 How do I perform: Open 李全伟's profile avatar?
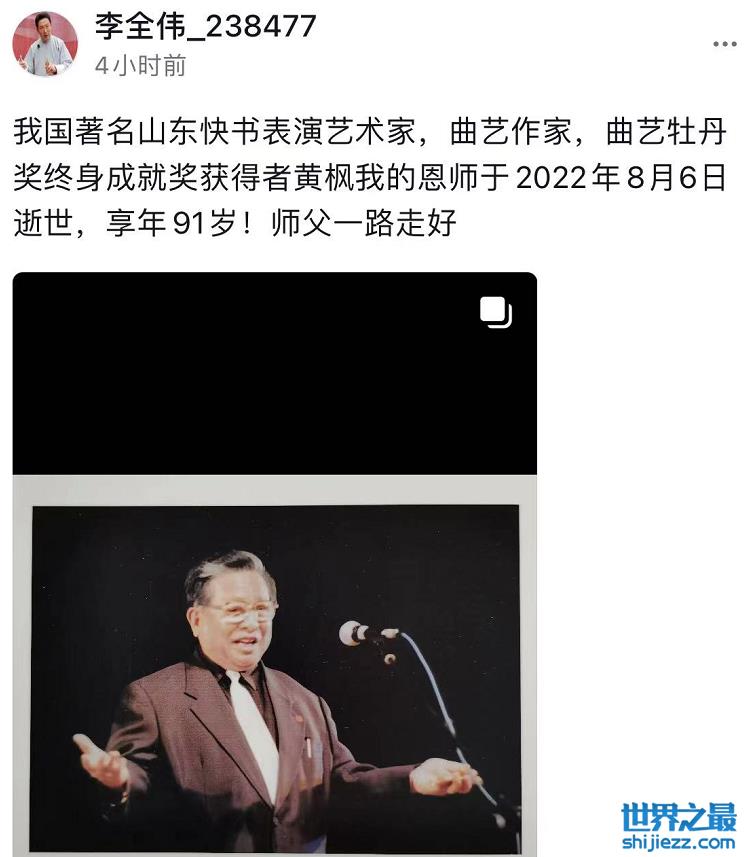tap(45, 45)
